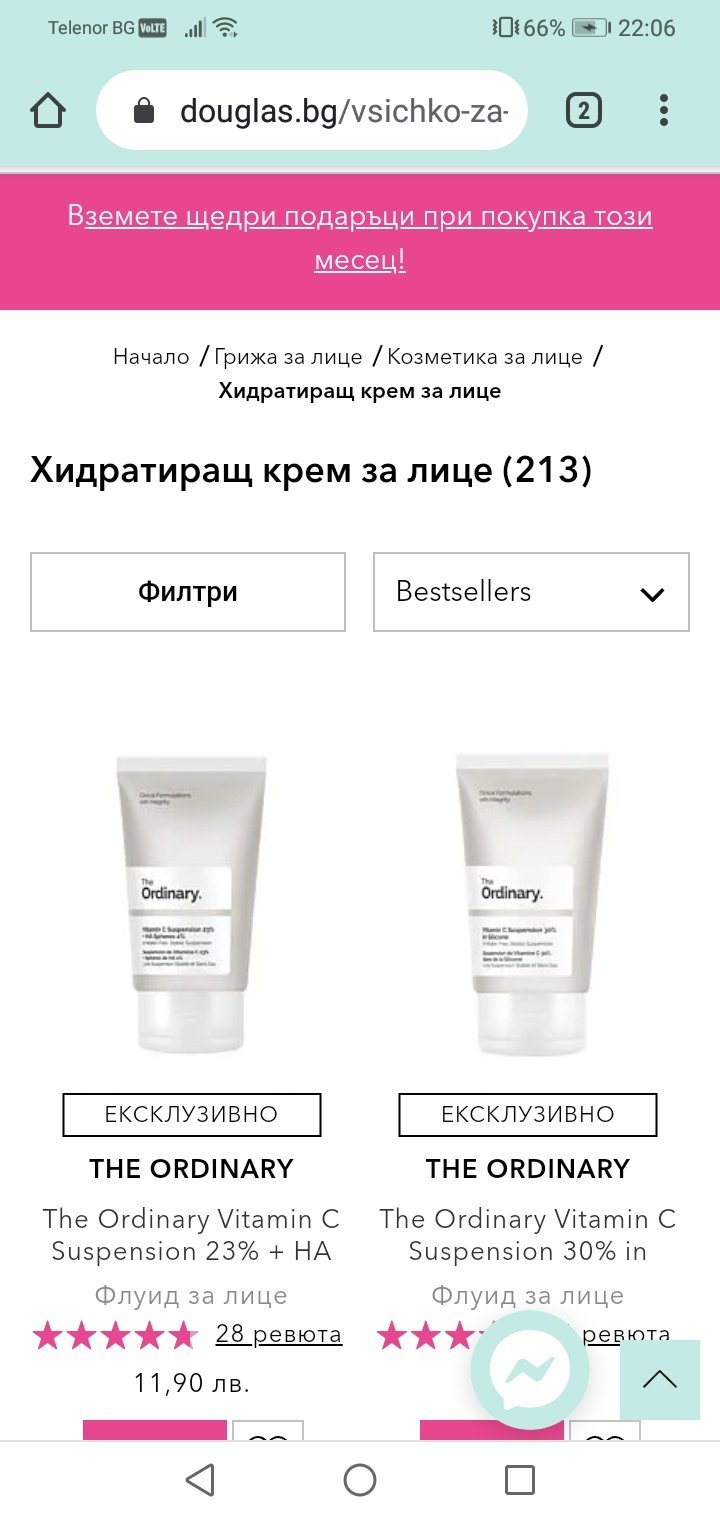Image resolution: width=720 pixels, height=1520 pixels.
Task: Open the tab switcher showing 2 tabs
Action: click(584, 110)
